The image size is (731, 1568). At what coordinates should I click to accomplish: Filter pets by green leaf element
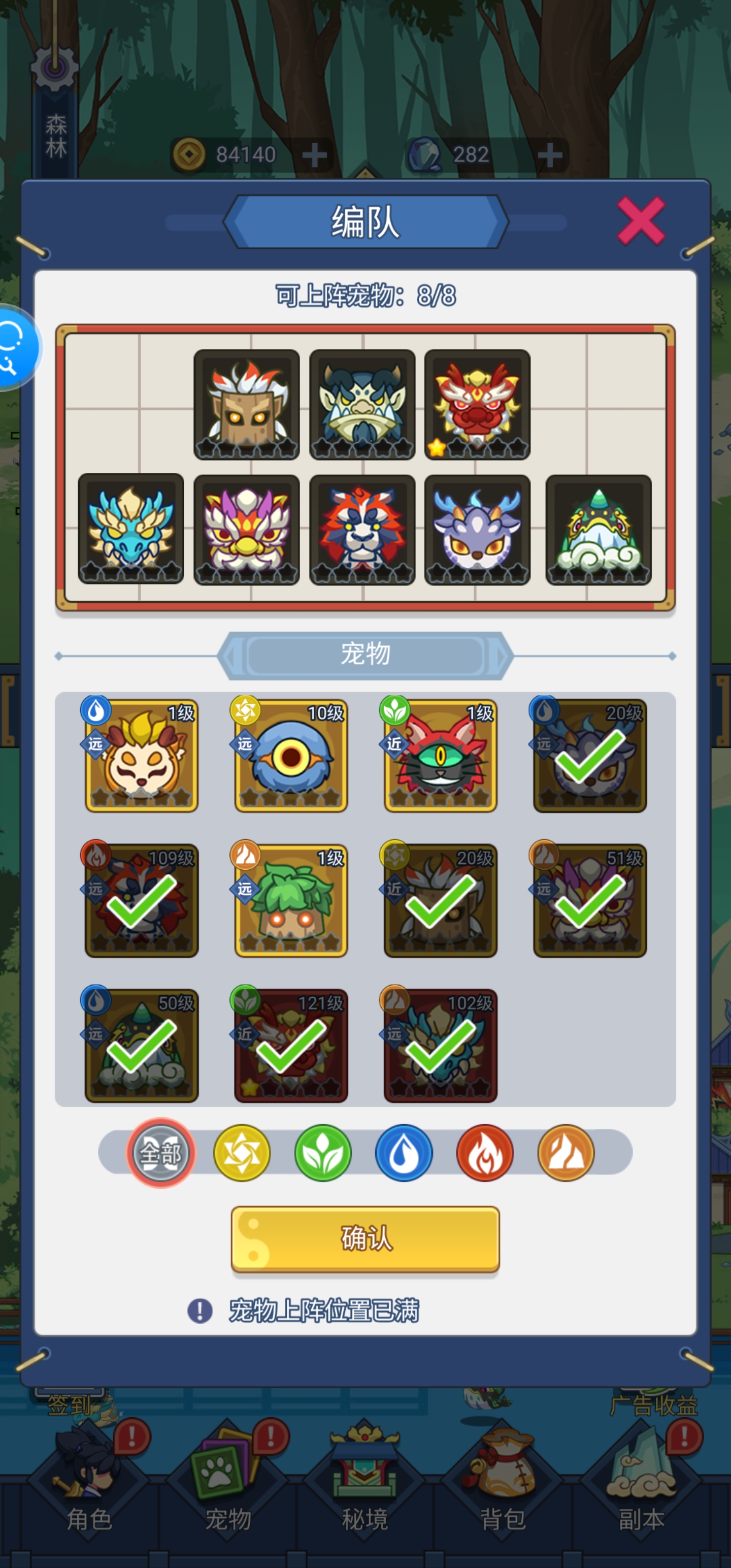tap(322, 1152)
